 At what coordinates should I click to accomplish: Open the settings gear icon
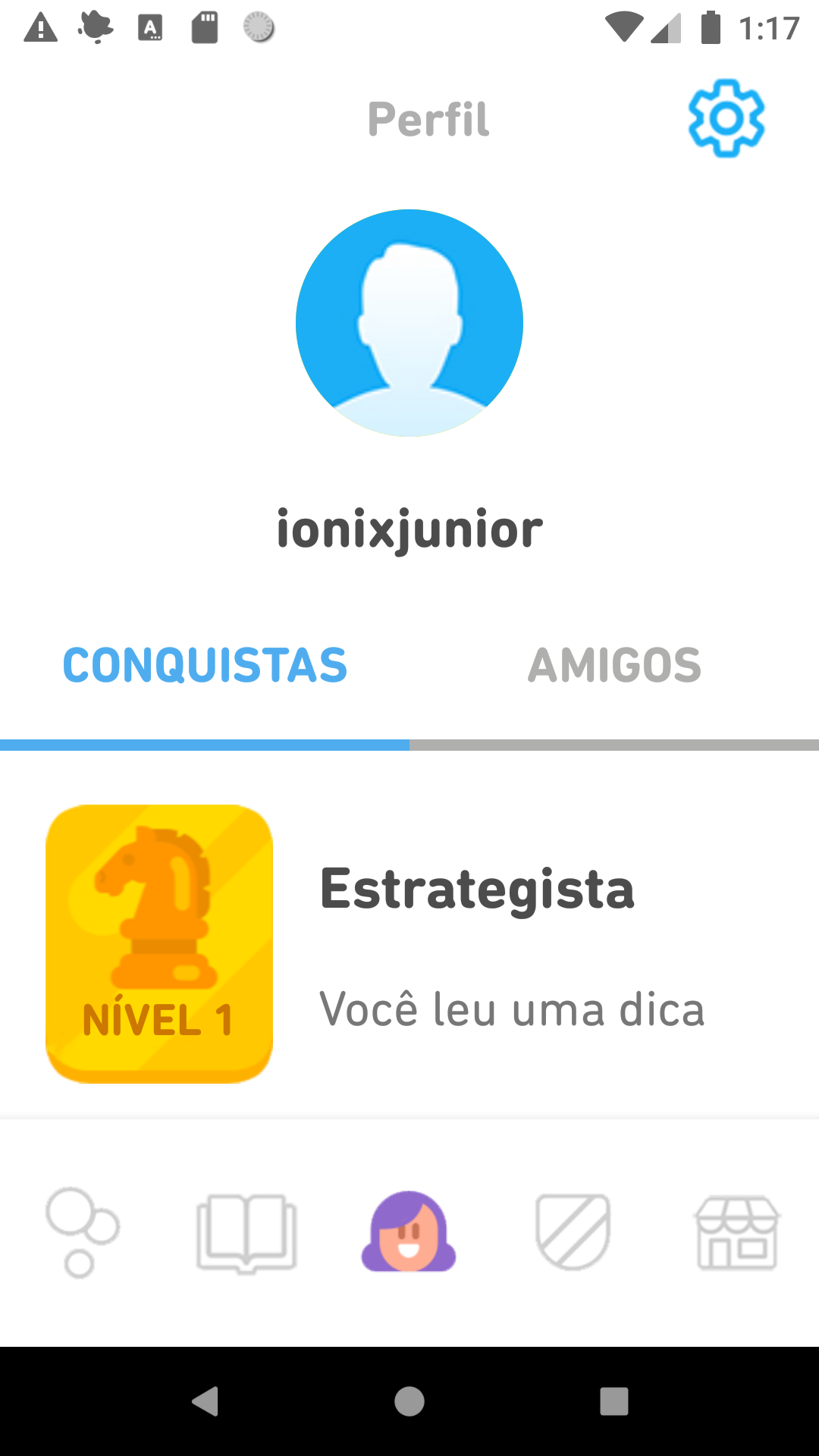(726, 118)
